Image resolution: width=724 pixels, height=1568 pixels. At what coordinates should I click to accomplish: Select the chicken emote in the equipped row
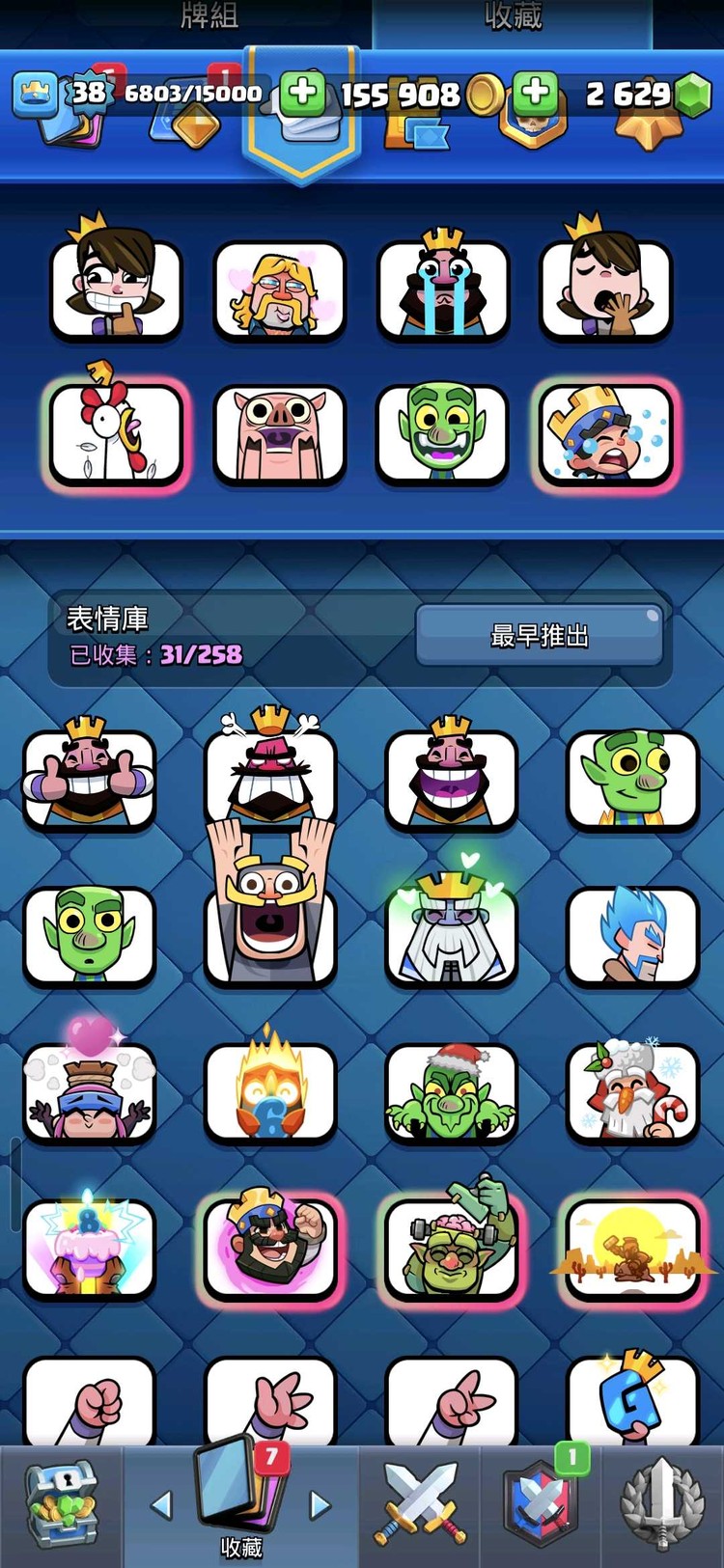[x=114, y=434]
